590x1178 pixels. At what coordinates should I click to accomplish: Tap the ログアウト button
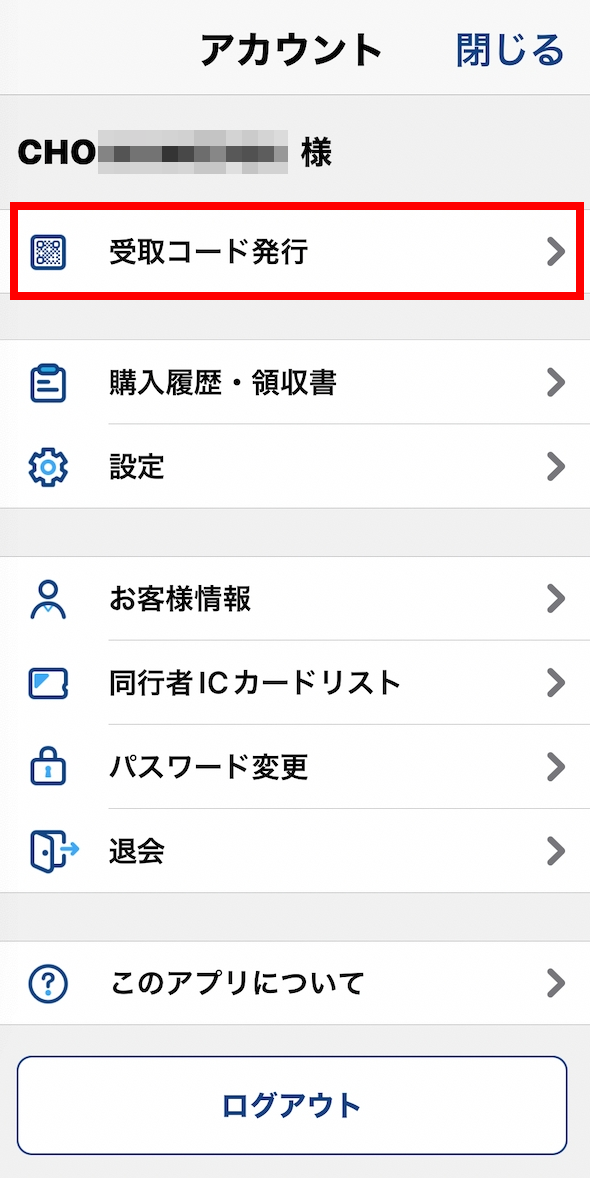(292, 1105)
